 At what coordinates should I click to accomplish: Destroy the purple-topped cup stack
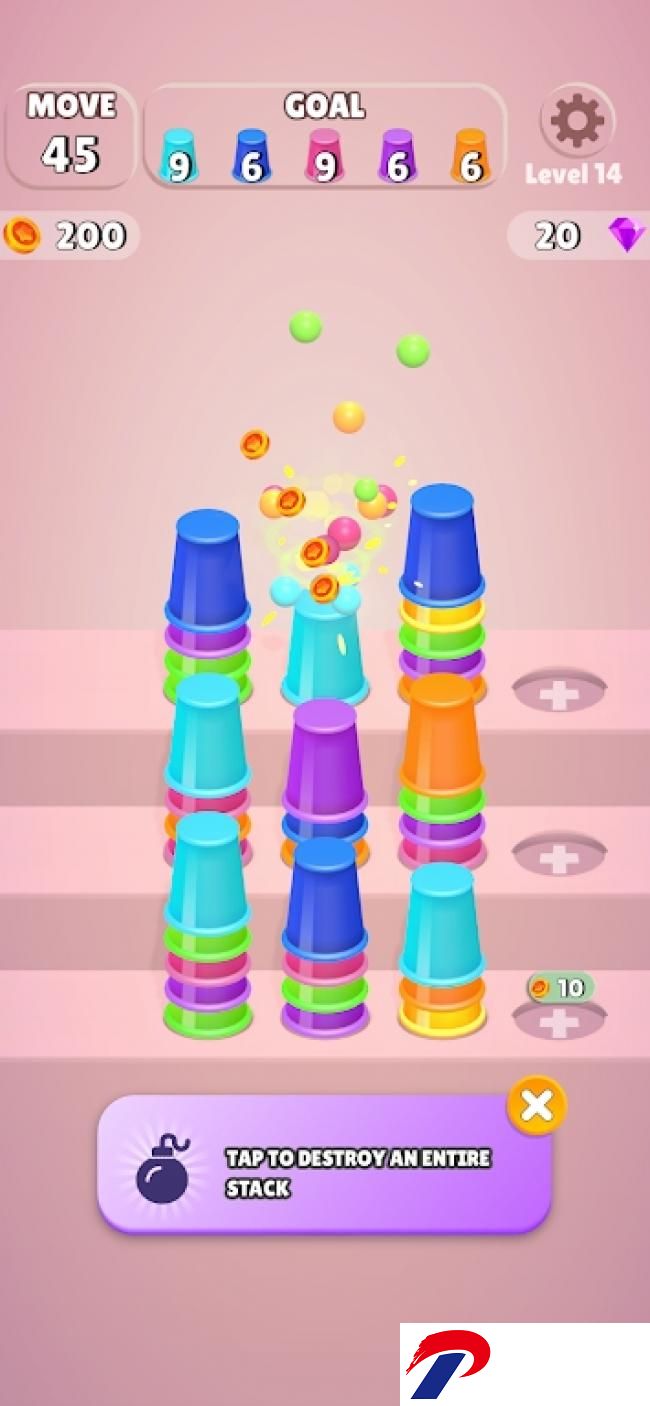(324, 781)
